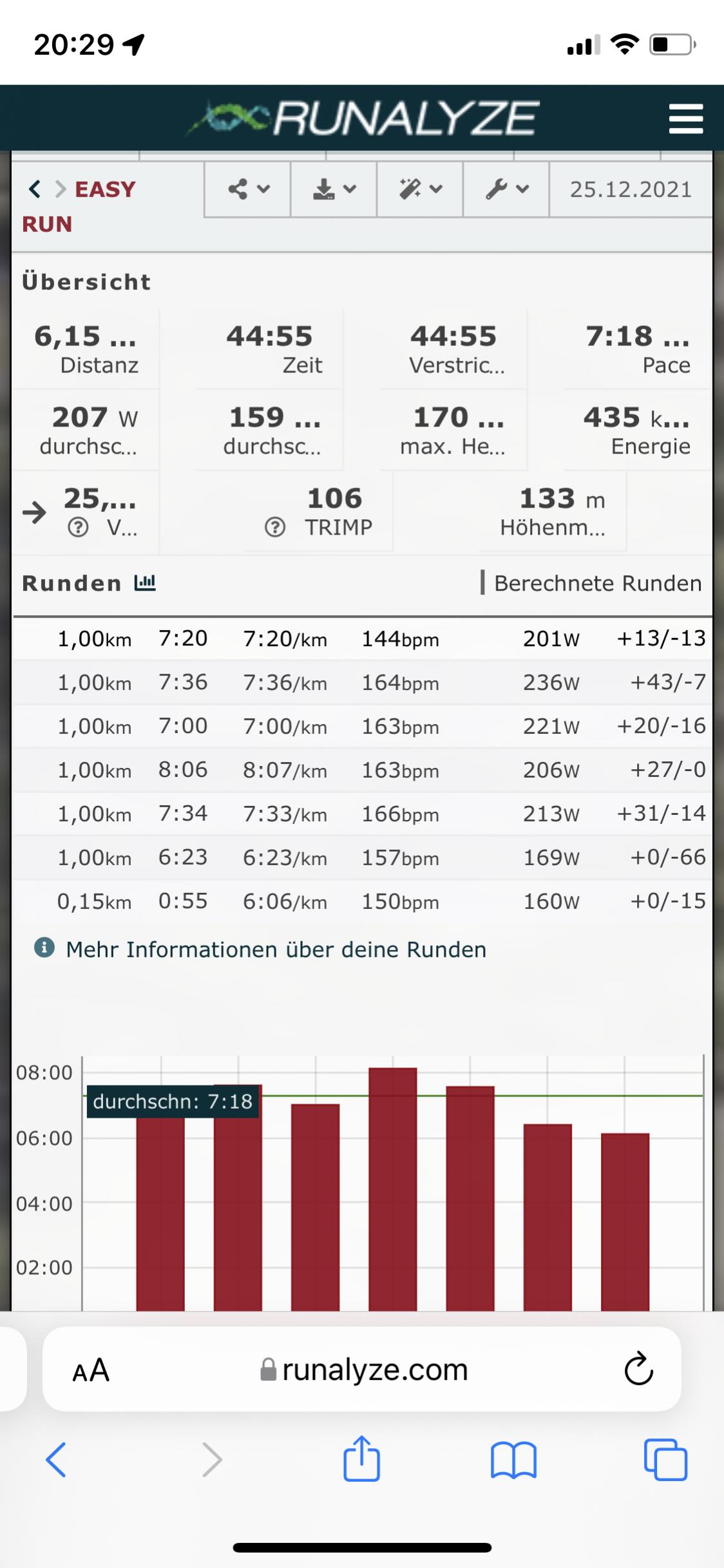The image size is (724, 1568).
Task: Go back in Safari
Action: (56, 1460)
